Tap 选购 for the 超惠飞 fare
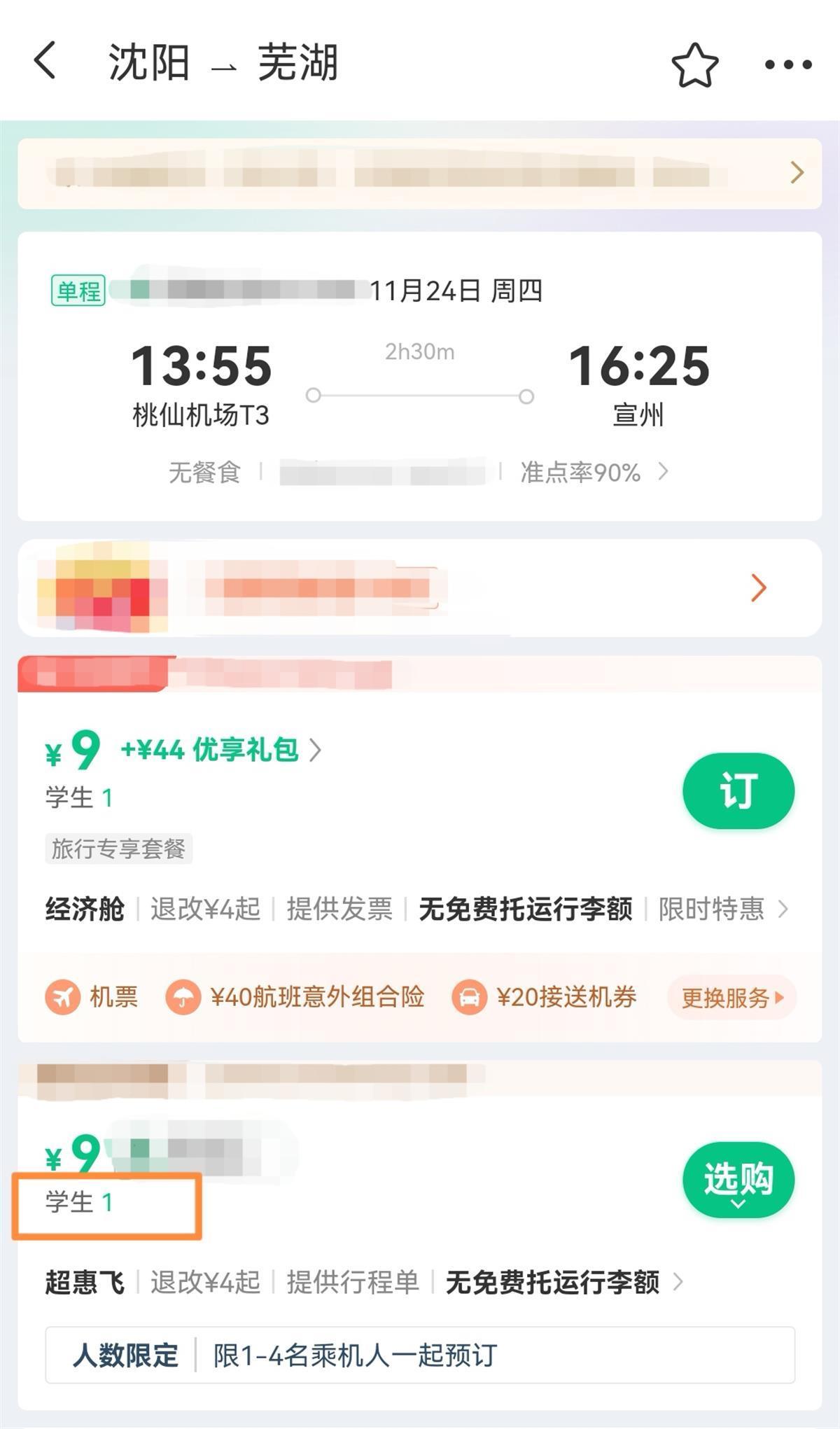Image resolution: width=840 pixels, height=1429 pixels. click(x=738, y=1180)
